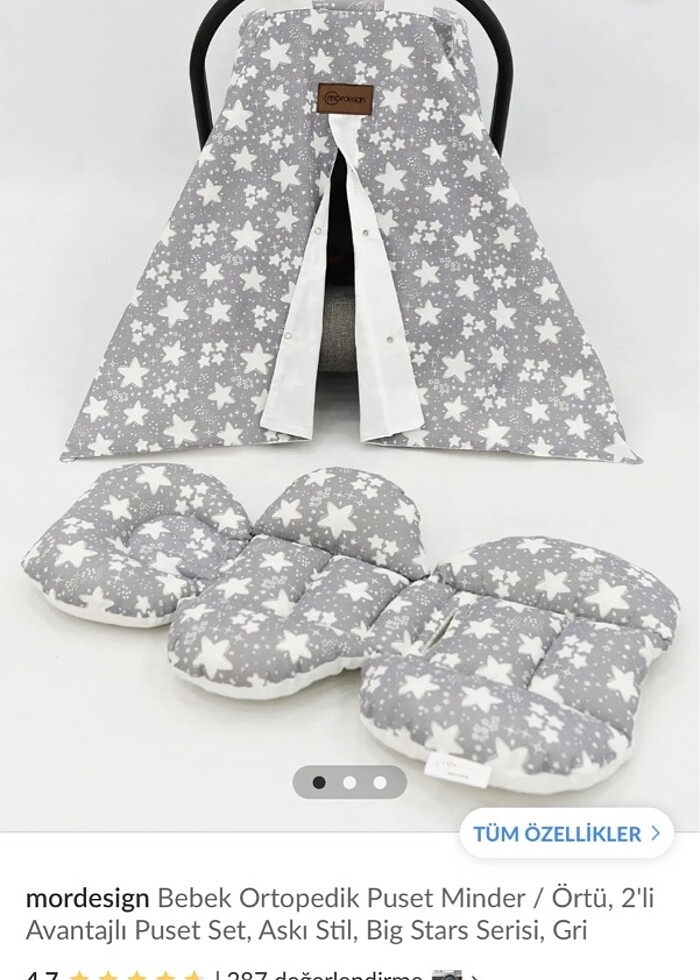Open the mordesign brand link
This screenshot has height=980, width=700.
pos(87,896)
